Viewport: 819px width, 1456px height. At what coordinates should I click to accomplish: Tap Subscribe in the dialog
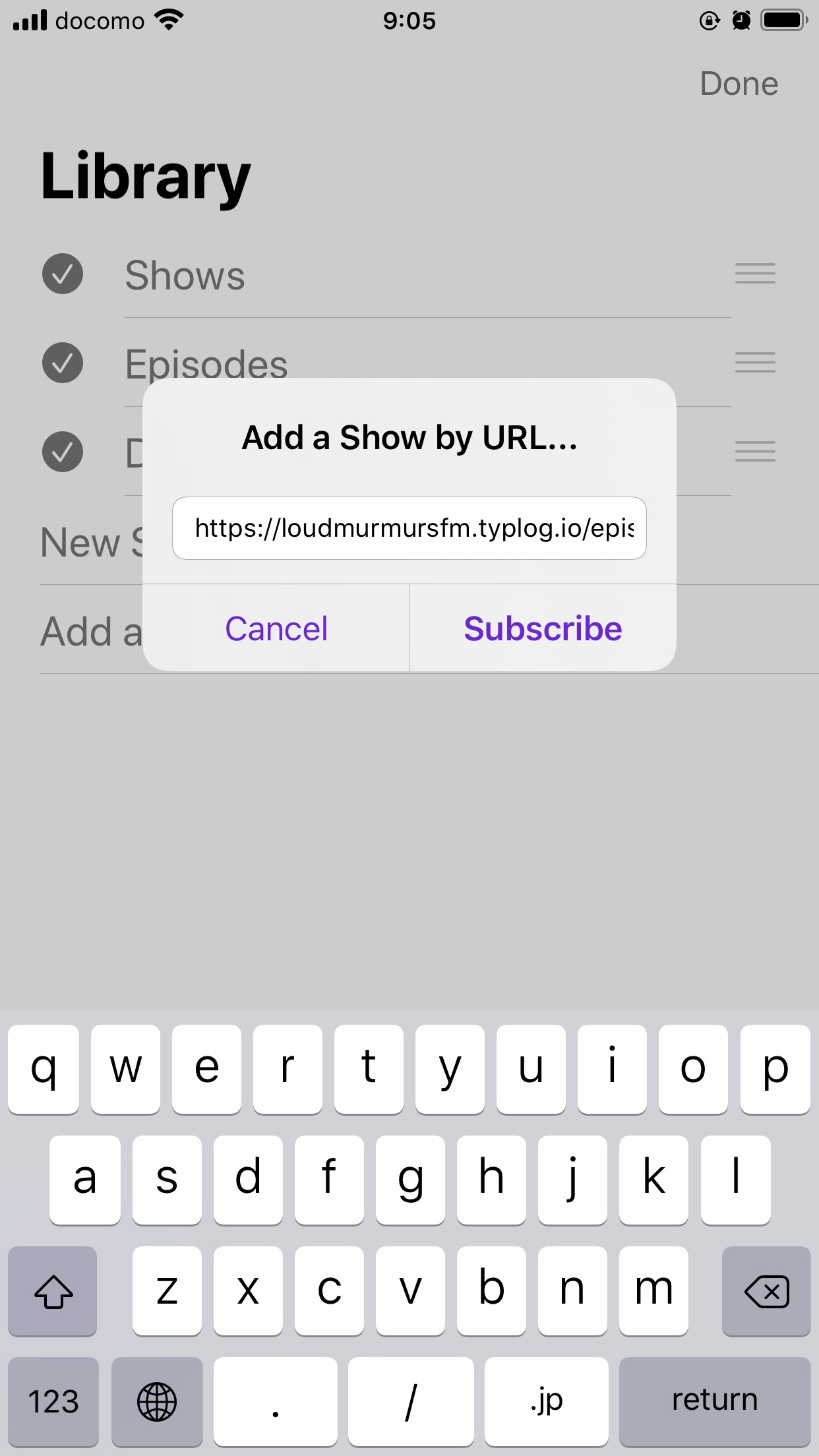tap(543, 628)
